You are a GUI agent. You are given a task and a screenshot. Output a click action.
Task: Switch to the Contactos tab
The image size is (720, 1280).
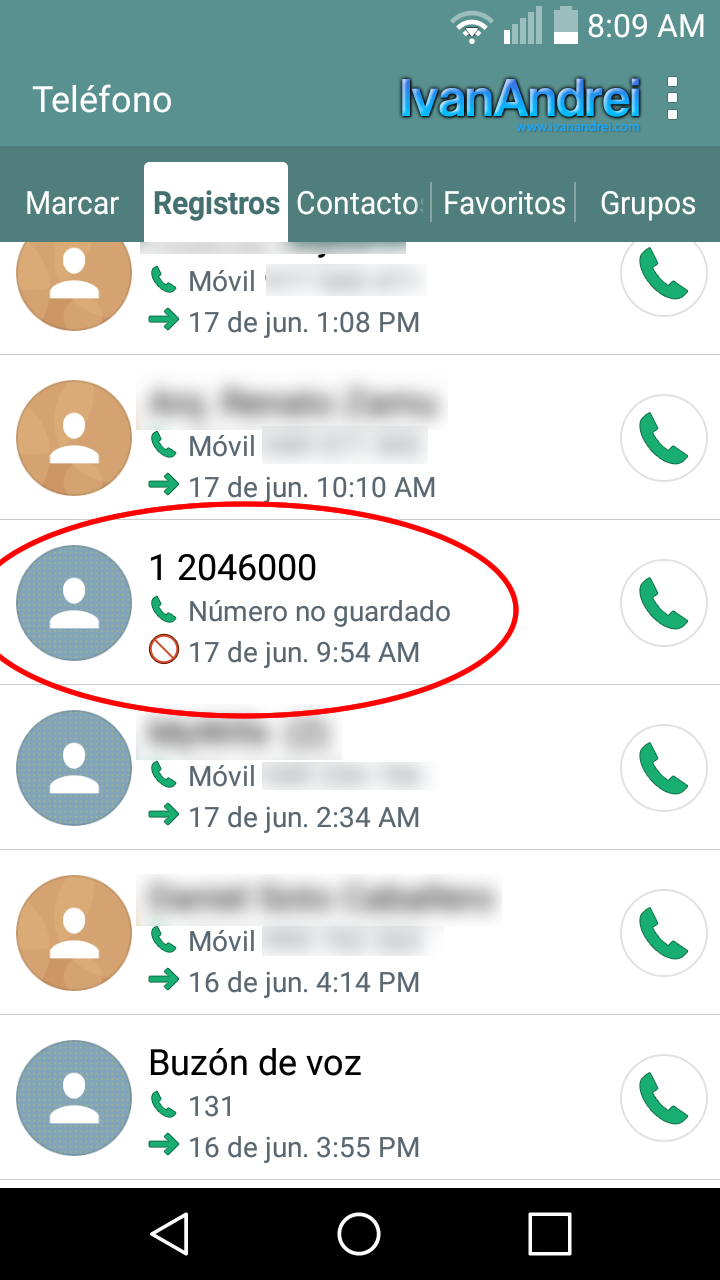pos(359,203)
